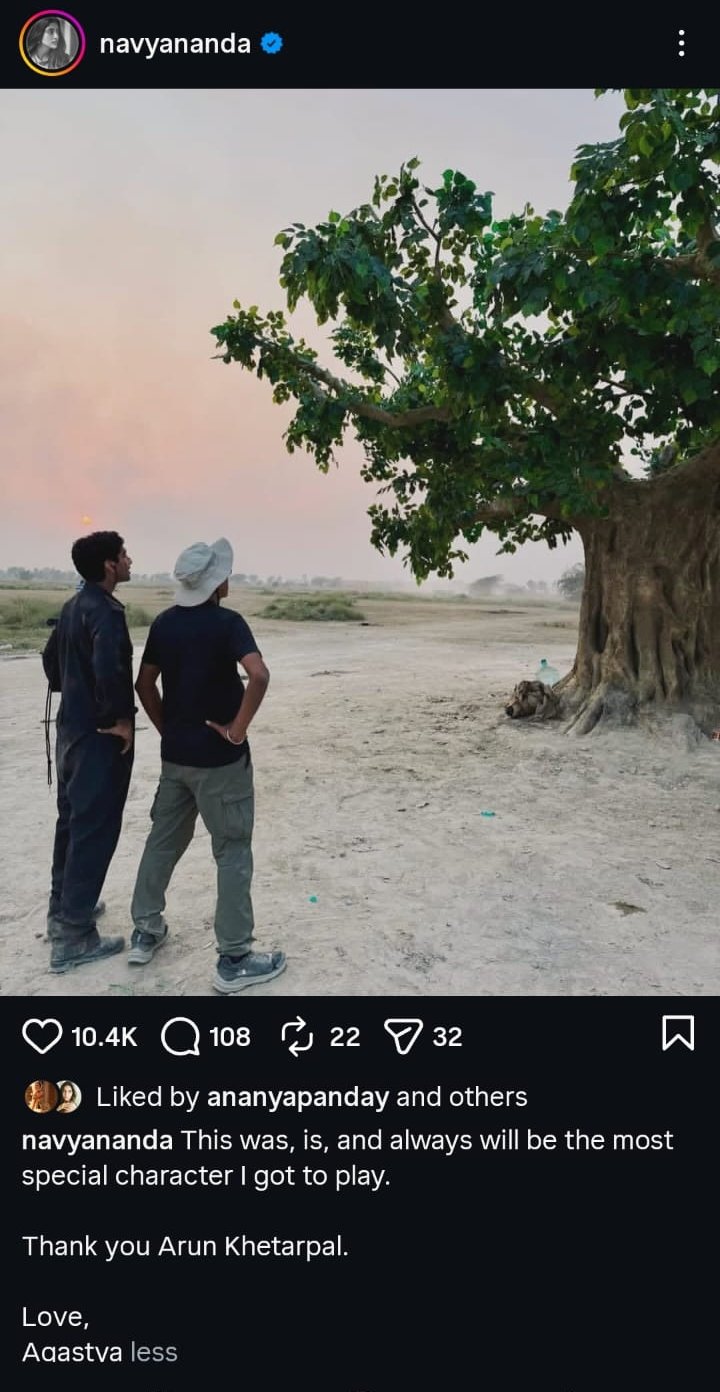Open navyananda's profile picture story
Image resolution: width=720 pixels, height=1392 pixels.
point(52,43)
